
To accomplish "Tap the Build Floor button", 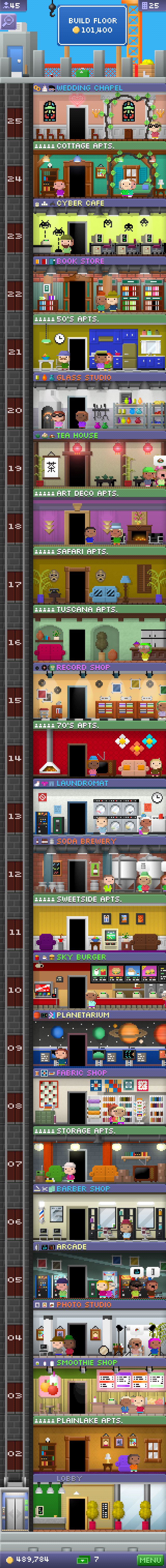I will [x=92, y=25].
